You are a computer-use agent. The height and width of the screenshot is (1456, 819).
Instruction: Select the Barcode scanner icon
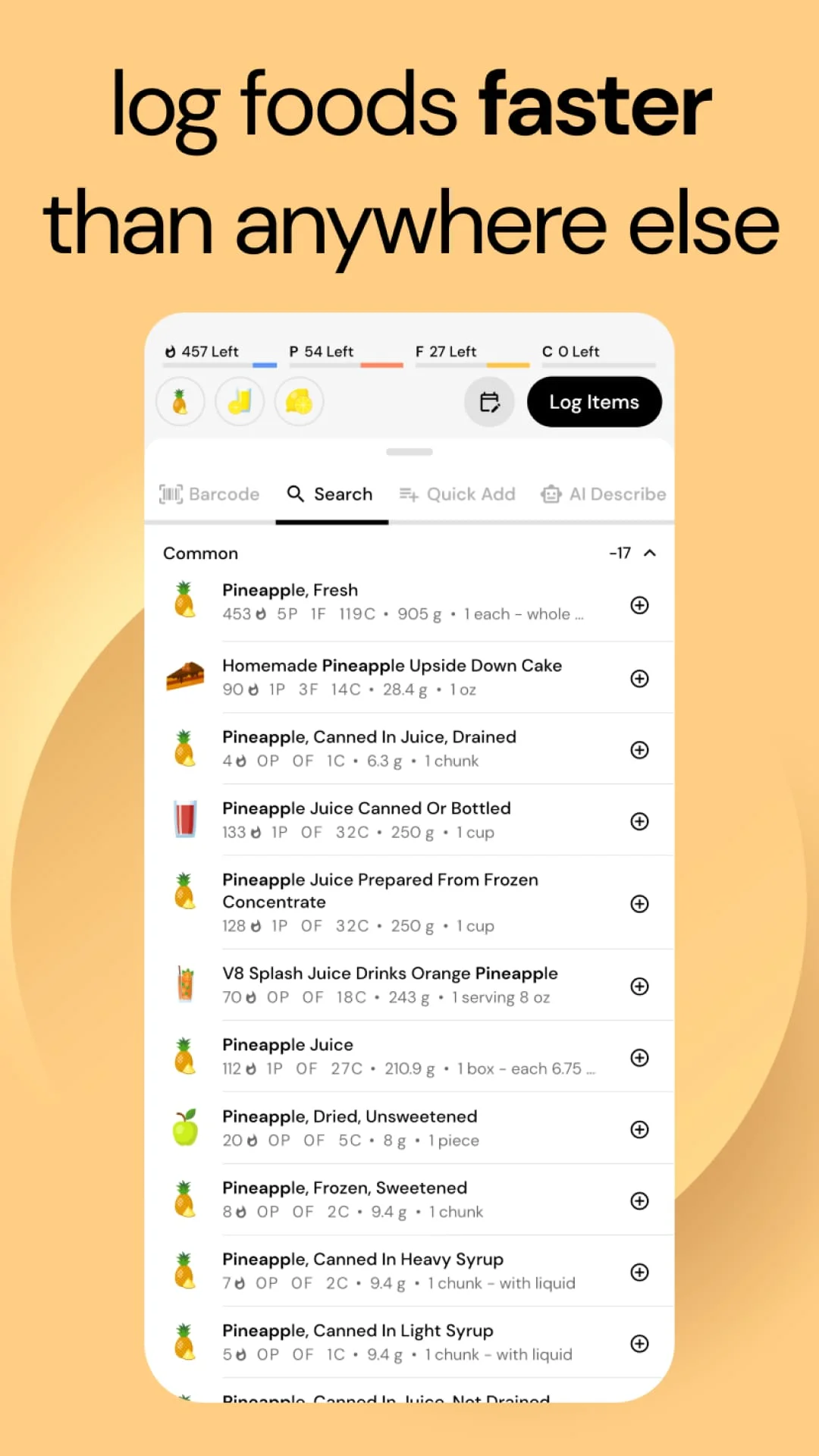coord(171,494)
